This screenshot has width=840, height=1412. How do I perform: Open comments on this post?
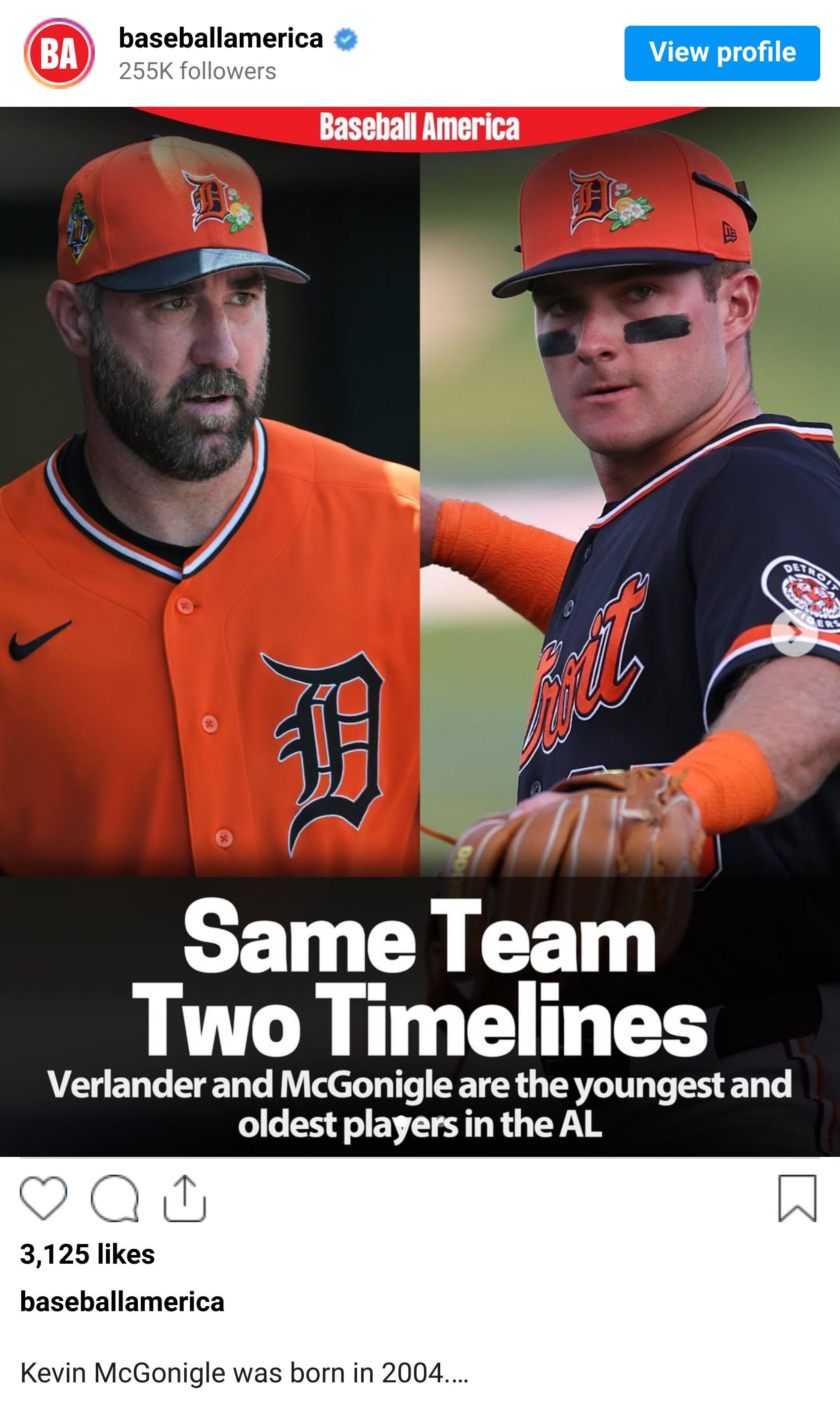point(115,1197)
